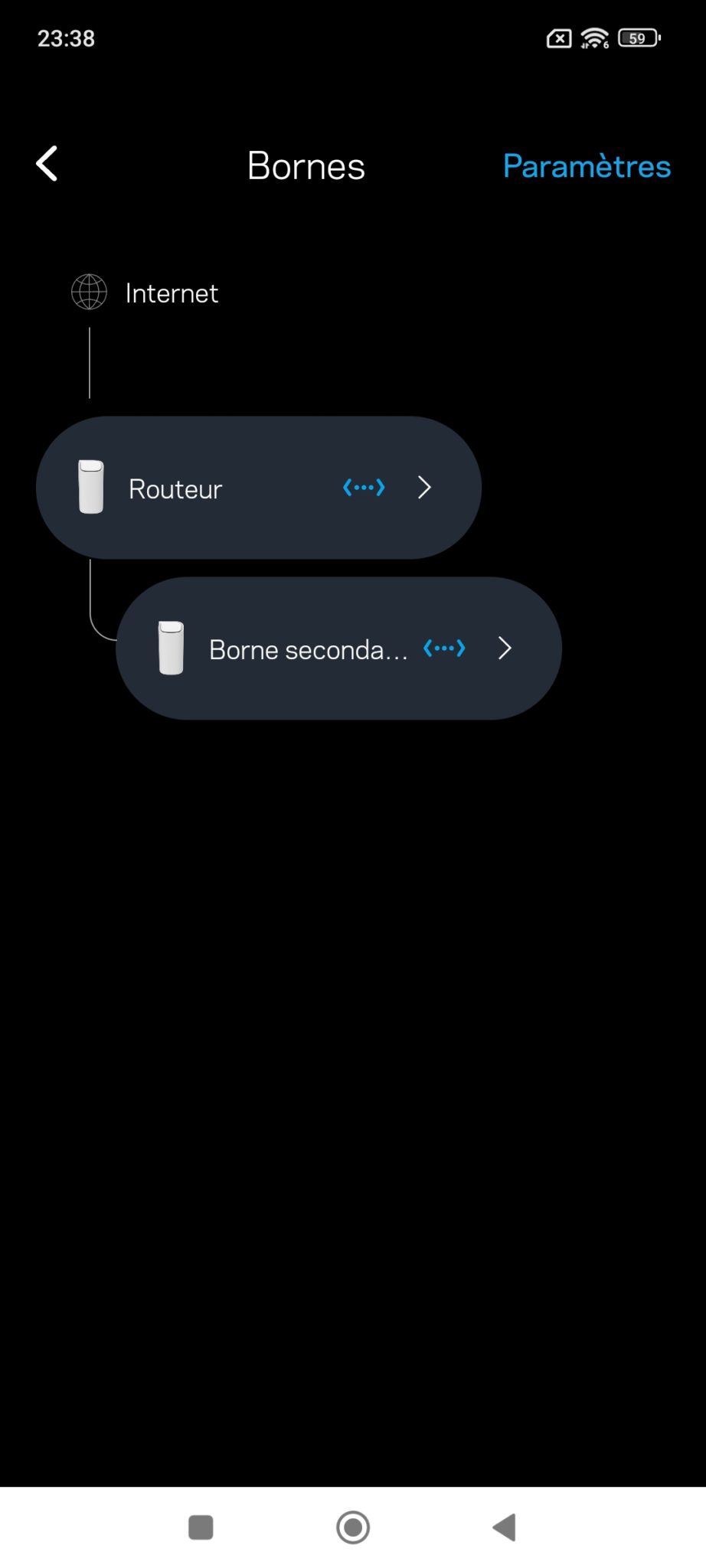Go back from the Bornes screen
This screenshot has height=1568, width=706.
47,164
